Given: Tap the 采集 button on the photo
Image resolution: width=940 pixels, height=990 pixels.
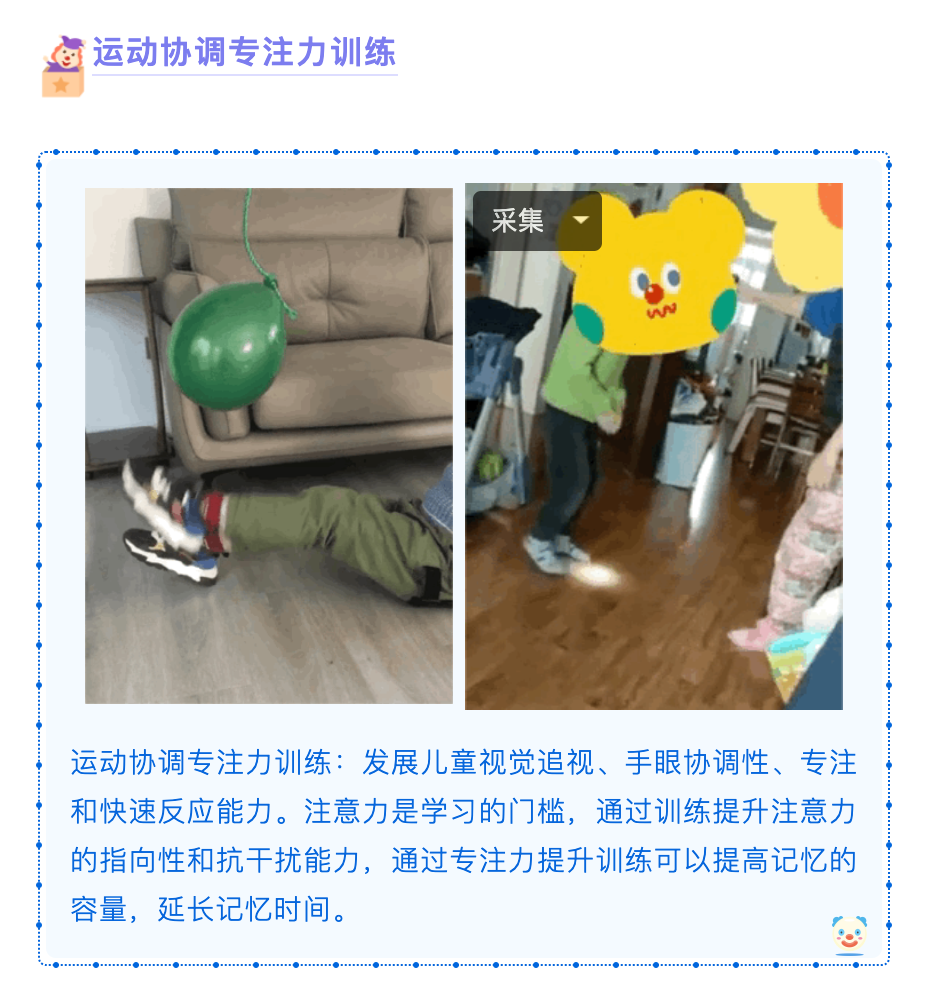Looking at the screenshot, I should (x=519, y=221).
